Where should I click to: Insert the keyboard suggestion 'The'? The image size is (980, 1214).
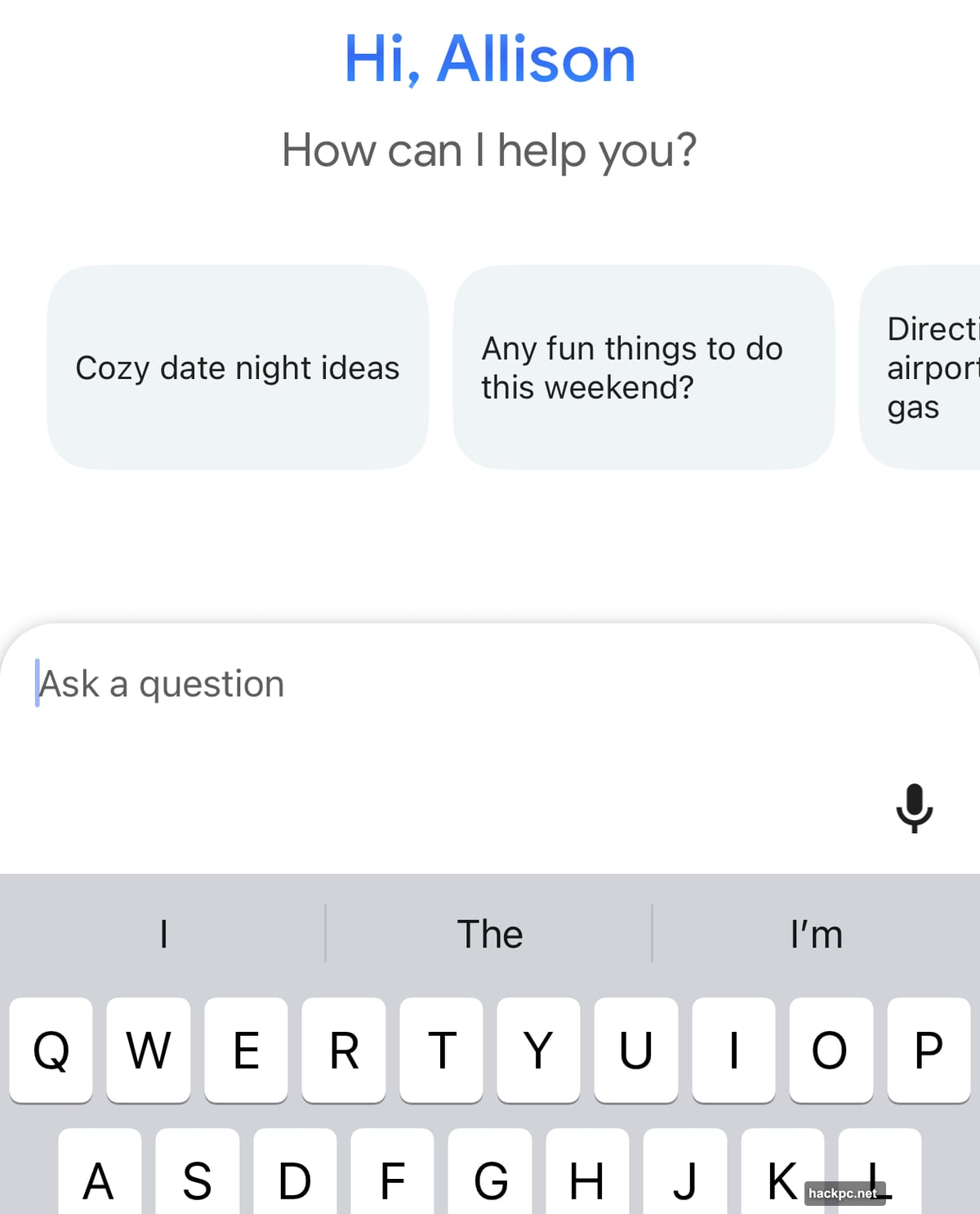(x=489, y=934)
